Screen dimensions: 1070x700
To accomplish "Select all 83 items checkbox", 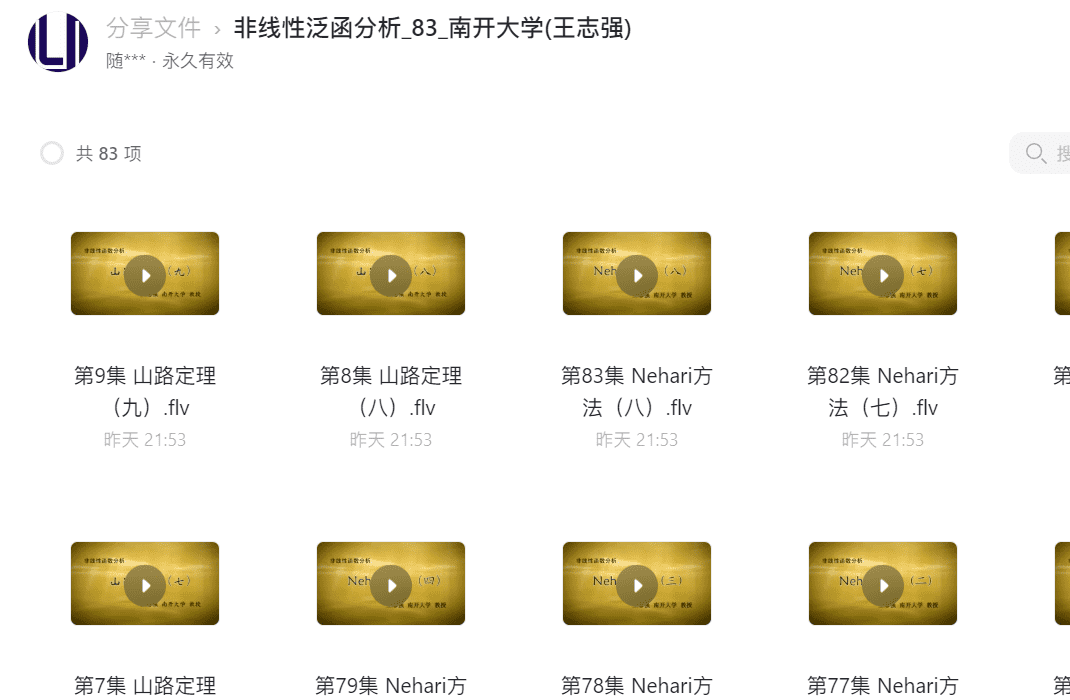I will pyautogui.click(x=52, y=153).
